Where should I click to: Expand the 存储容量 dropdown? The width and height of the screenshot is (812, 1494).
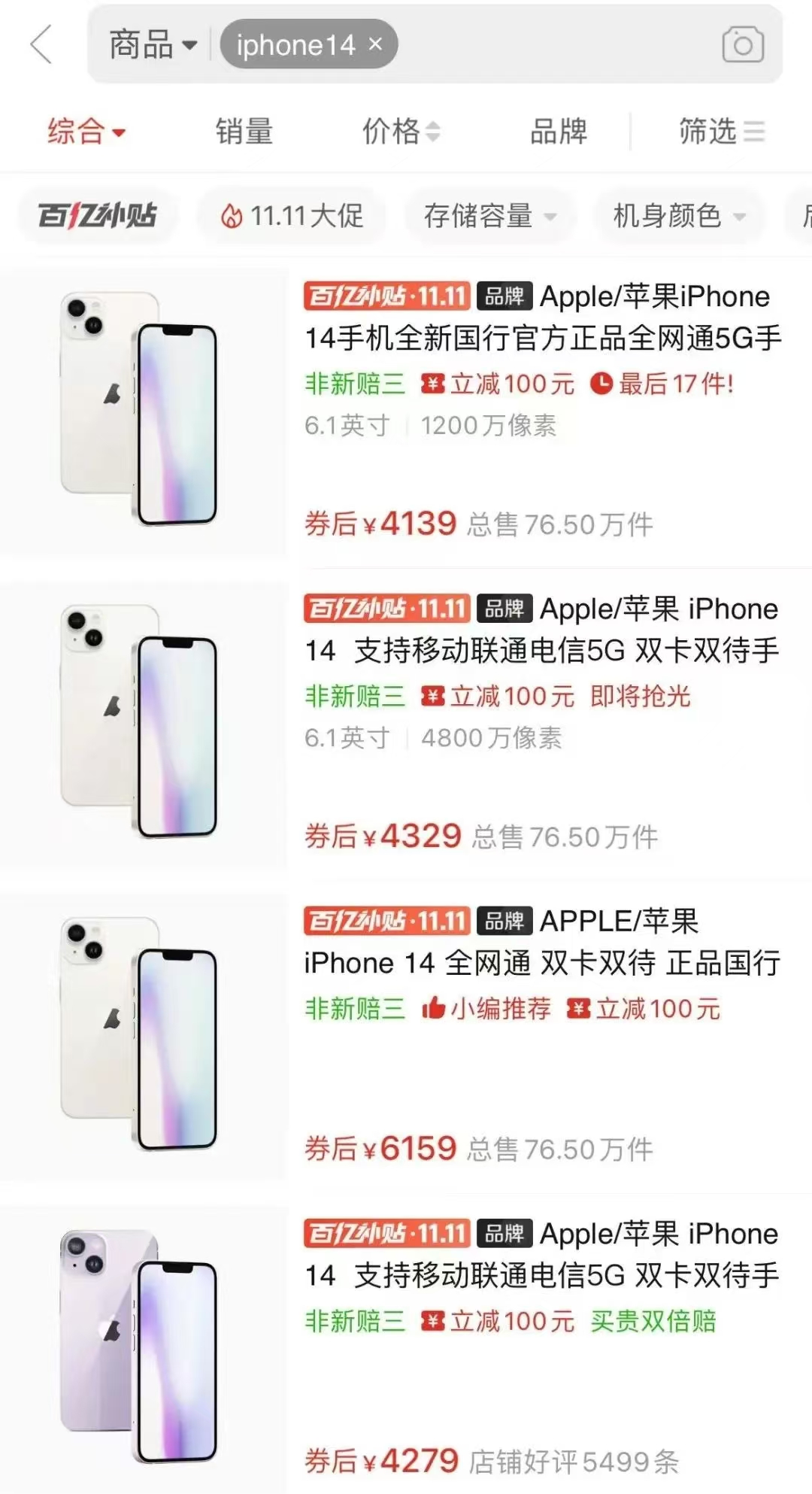[x=490, y=216]
